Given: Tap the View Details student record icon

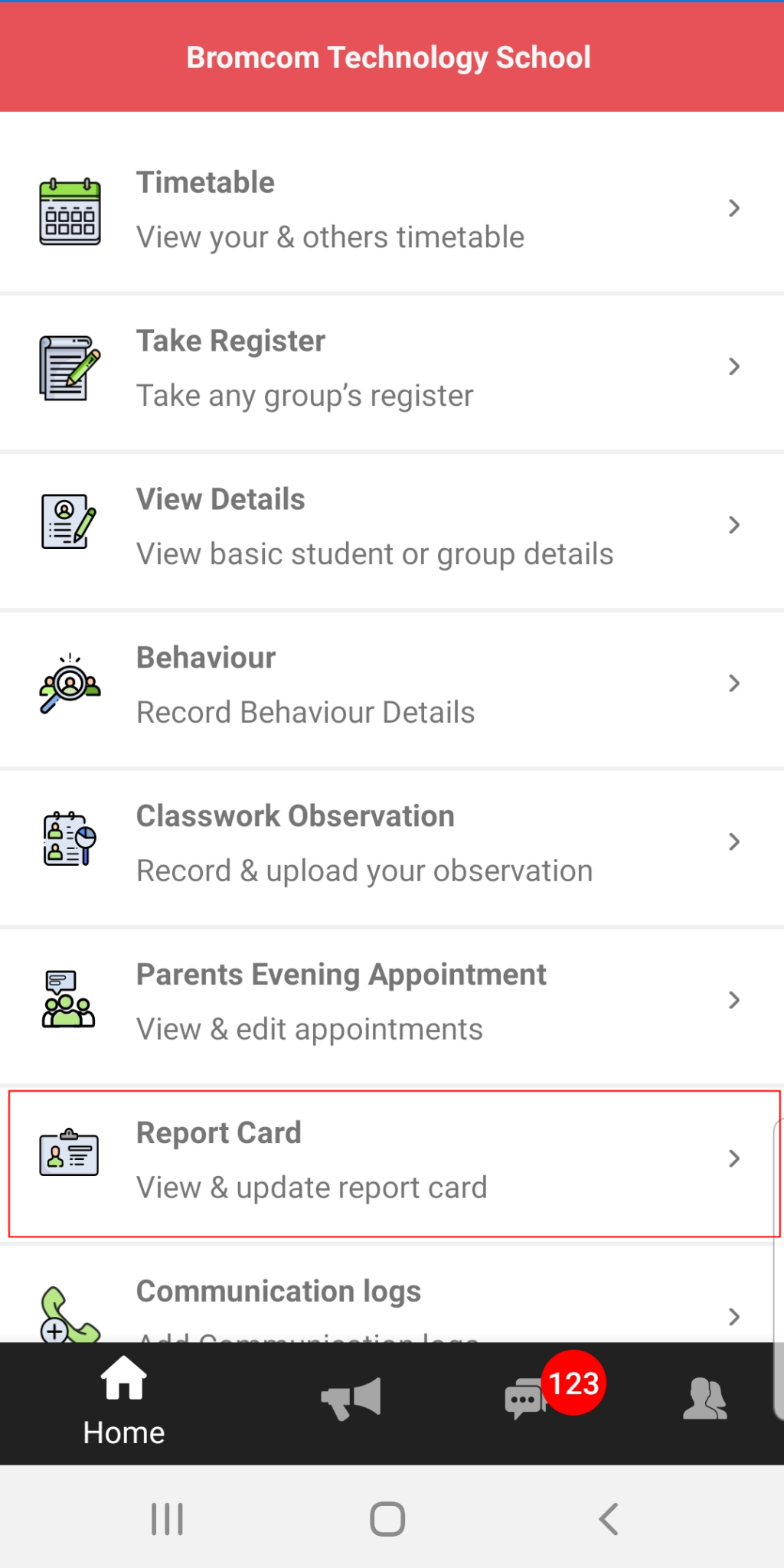Looking at the screenshot, I should (x=66, y=526).
